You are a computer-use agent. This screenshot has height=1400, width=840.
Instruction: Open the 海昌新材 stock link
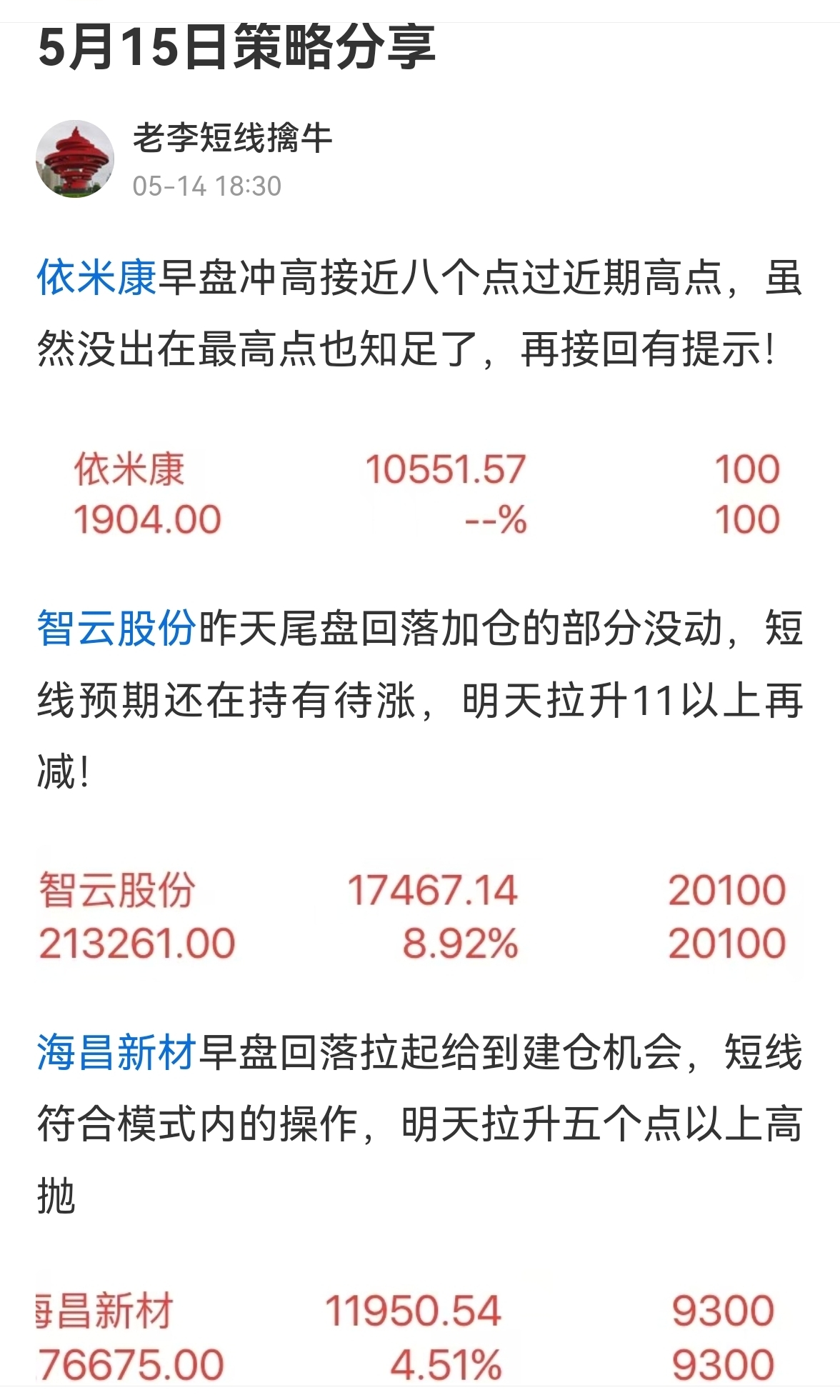116,1052
